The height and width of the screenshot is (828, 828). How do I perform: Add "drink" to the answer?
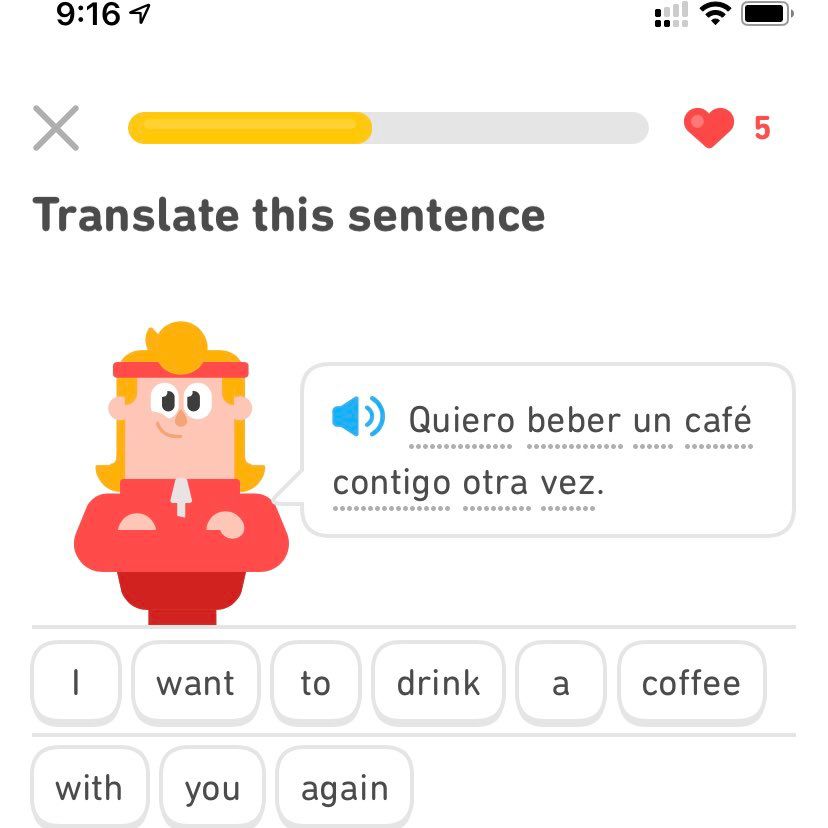438,683
